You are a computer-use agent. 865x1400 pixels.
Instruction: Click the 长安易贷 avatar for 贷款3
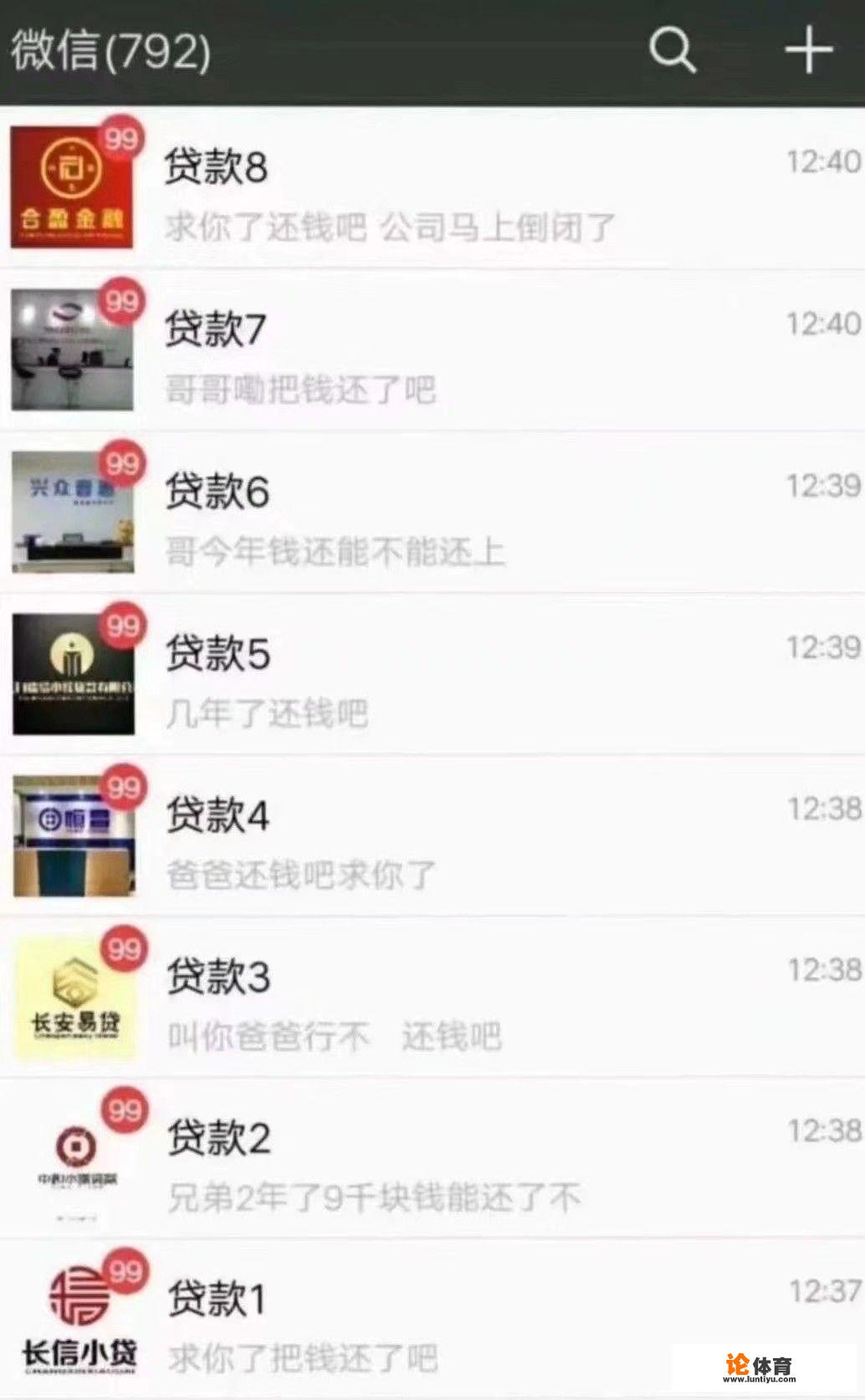click(71, 995)
